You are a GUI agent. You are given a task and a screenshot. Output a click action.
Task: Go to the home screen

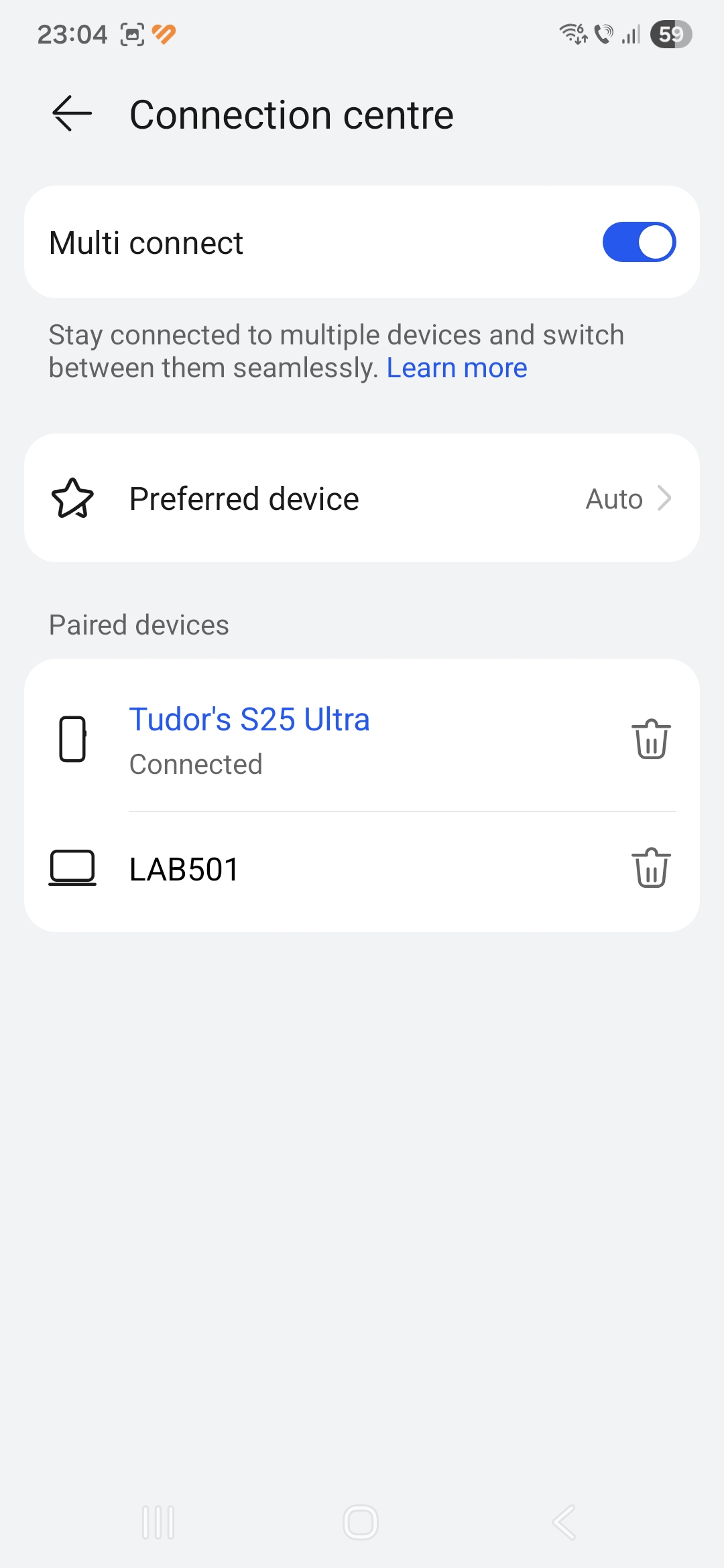[361, 1522]
